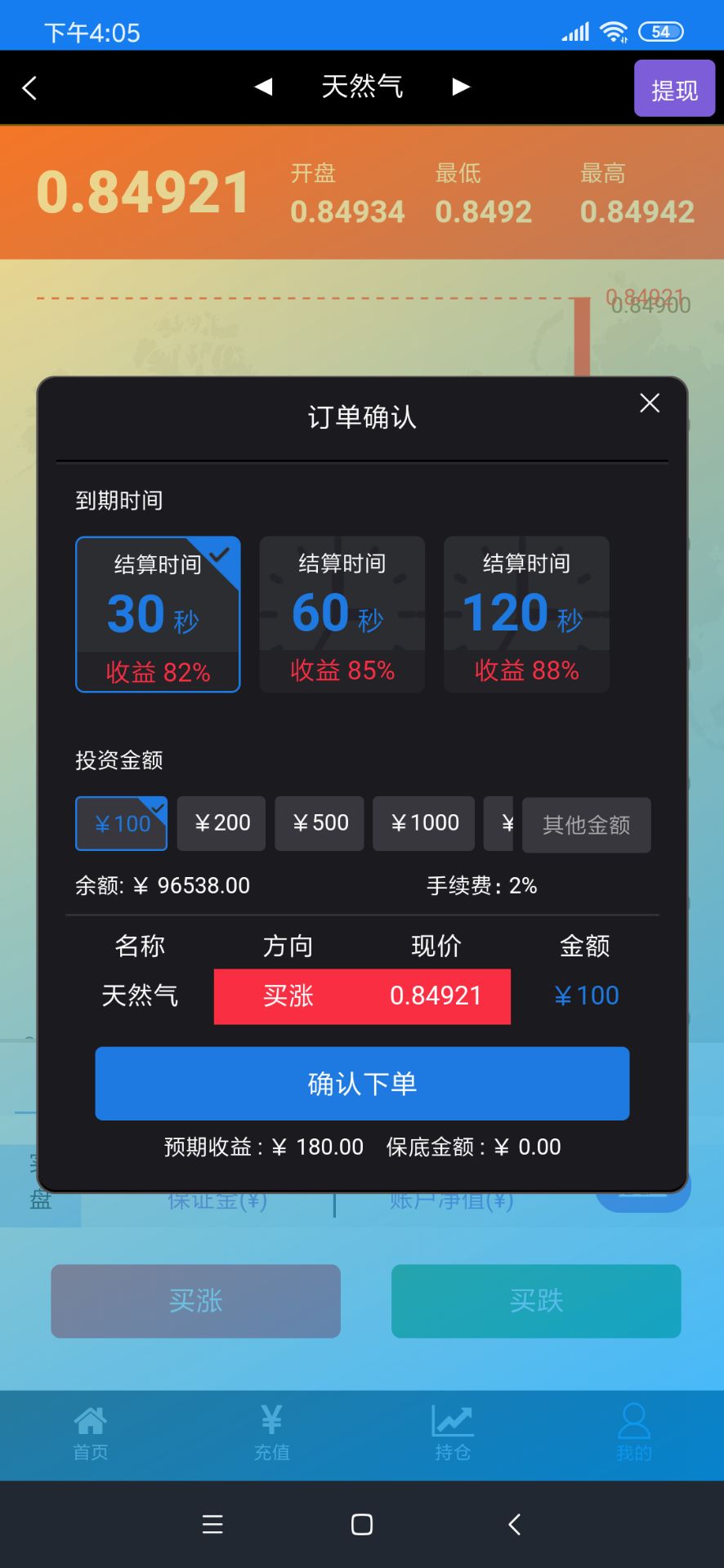724x1568 pixels.
Task: Tap the system home button
Action: click(x=362, y=1524)
